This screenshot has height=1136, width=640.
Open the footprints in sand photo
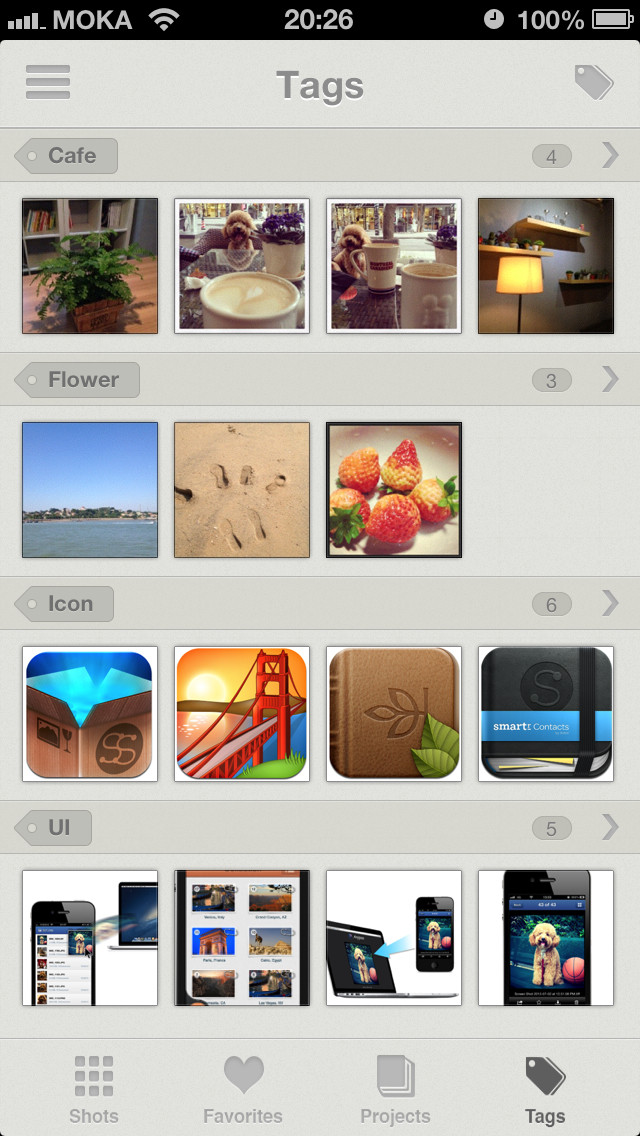click(242, 490)
